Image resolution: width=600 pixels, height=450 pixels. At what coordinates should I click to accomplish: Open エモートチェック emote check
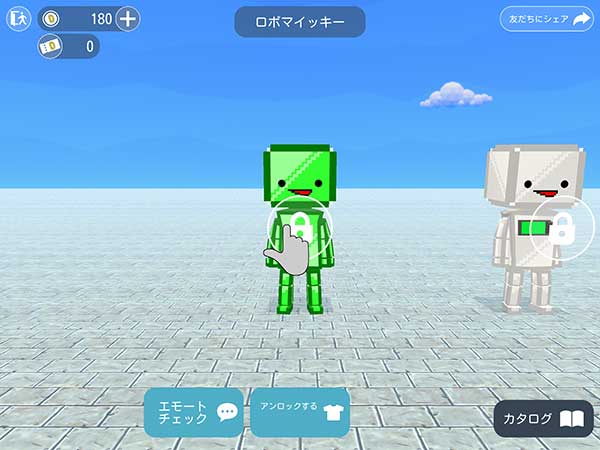click(194, 413)
